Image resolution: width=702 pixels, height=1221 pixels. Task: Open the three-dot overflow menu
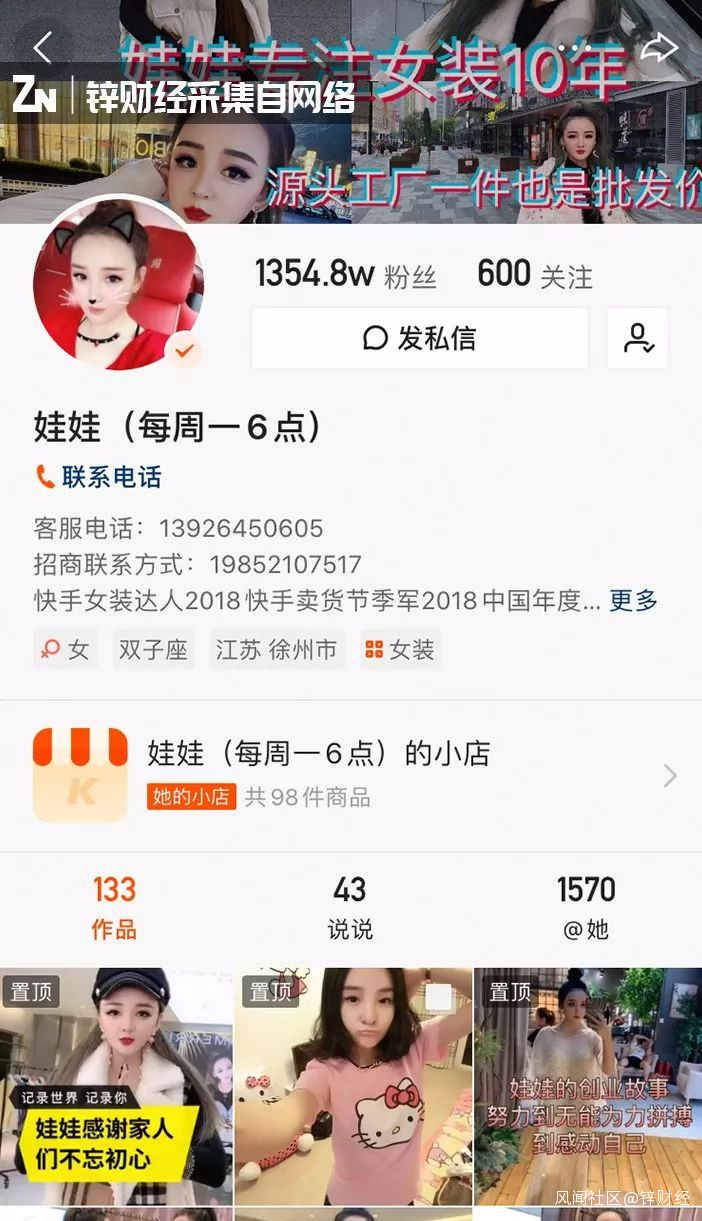(x=574, y=48)
